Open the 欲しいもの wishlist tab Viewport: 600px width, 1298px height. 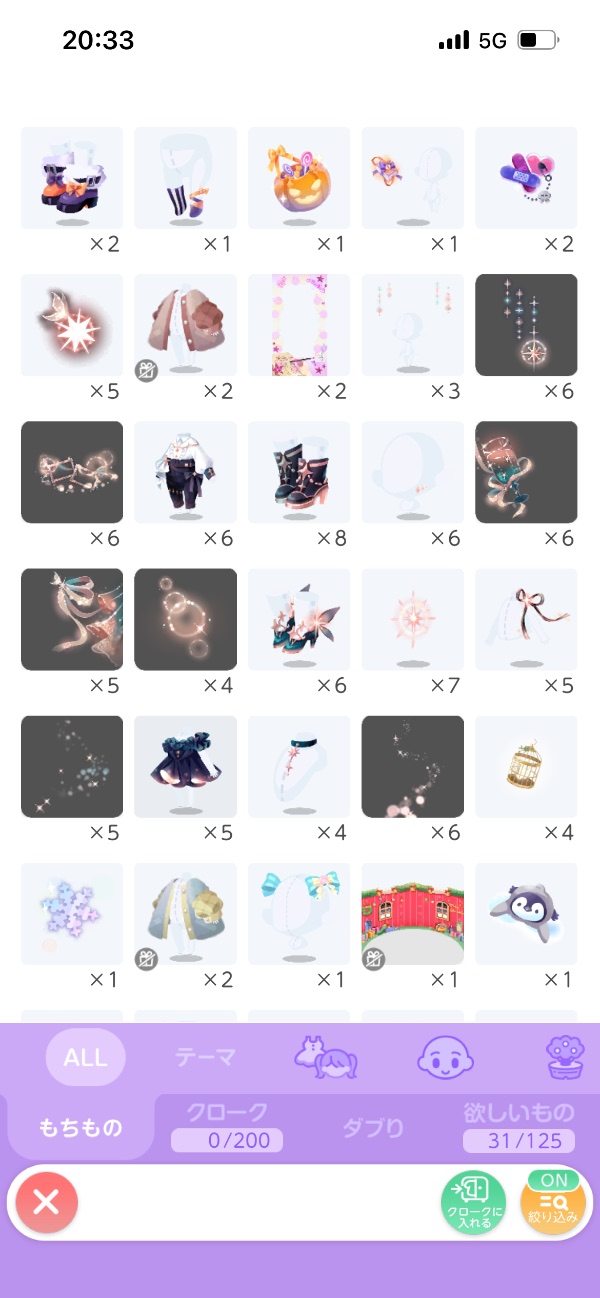(519, 1127)
